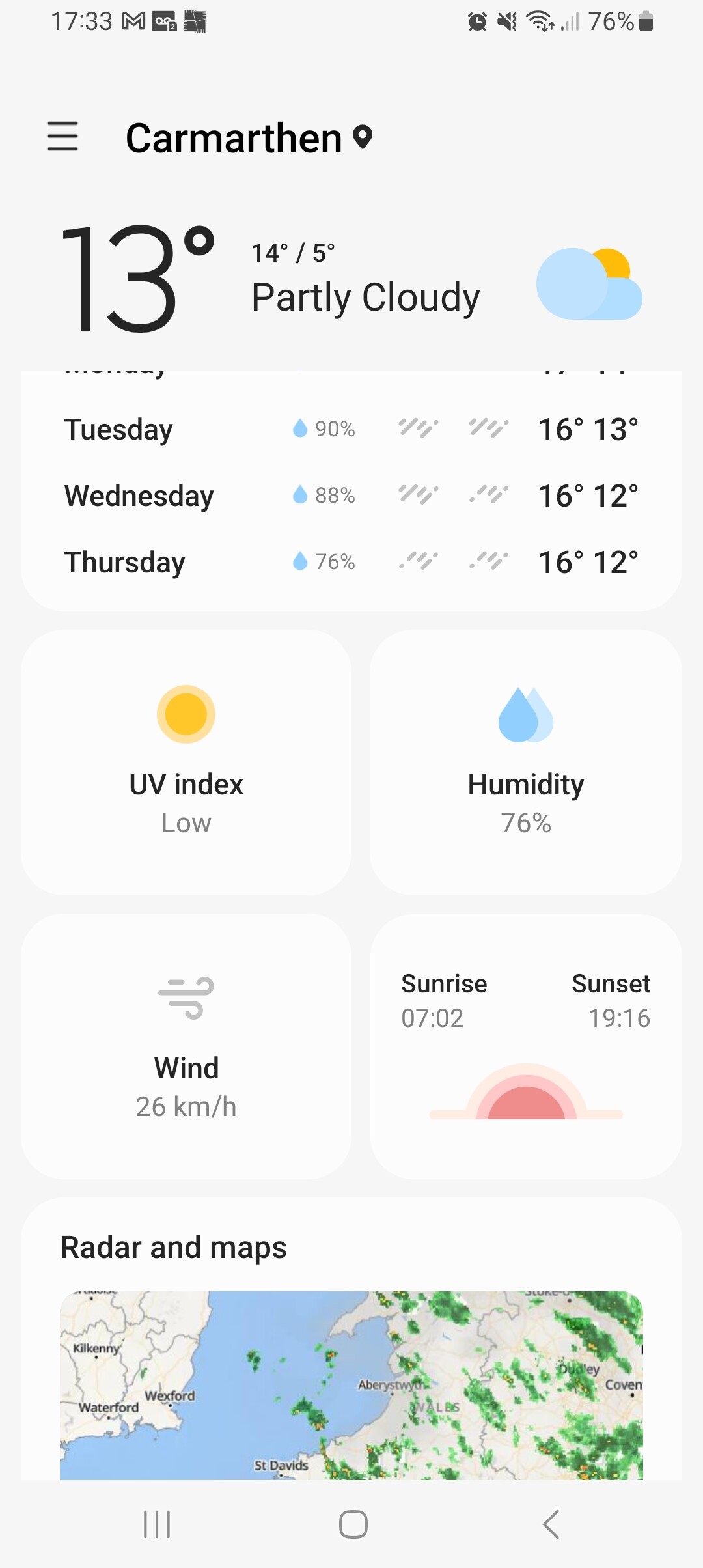Tap the current Partly Cloudy conditions

(x=366, y=298)
